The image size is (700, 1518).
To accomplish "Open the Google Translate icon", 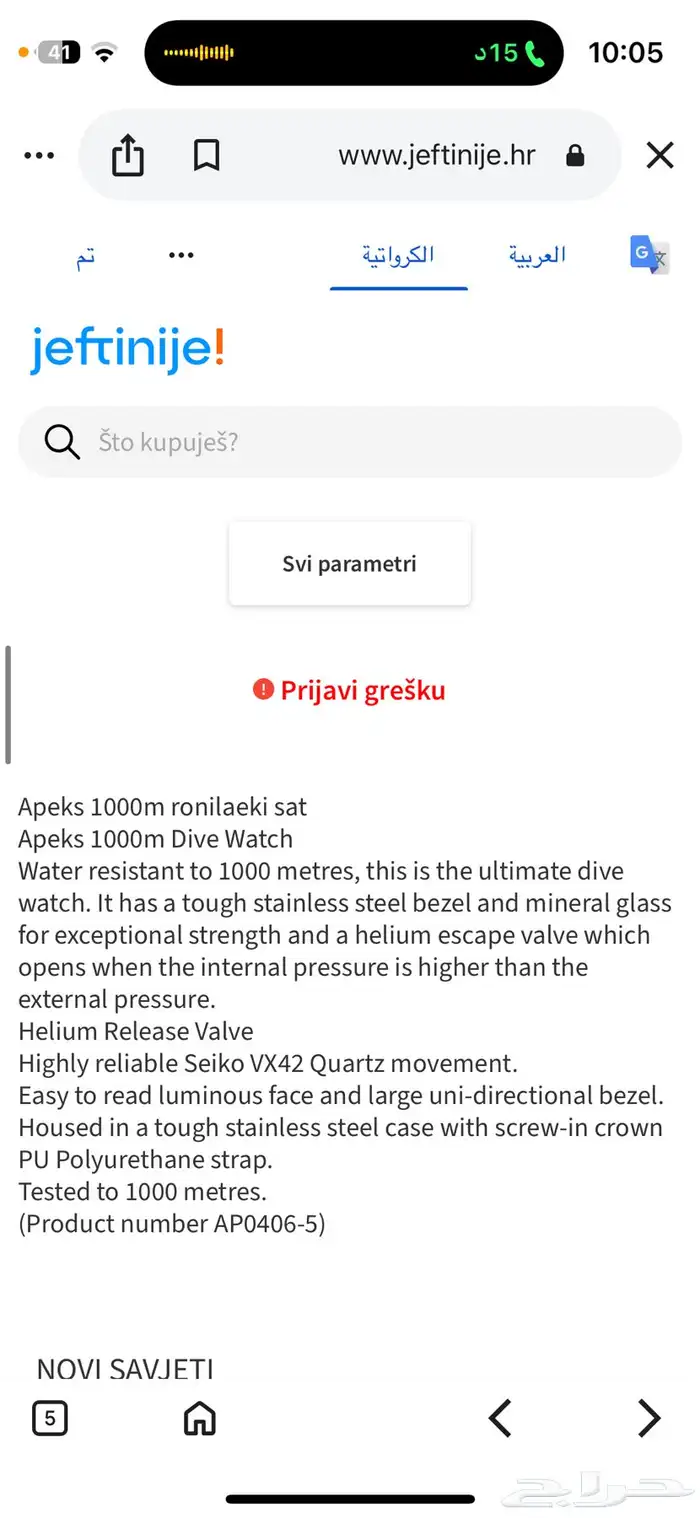I will point(649,255).
